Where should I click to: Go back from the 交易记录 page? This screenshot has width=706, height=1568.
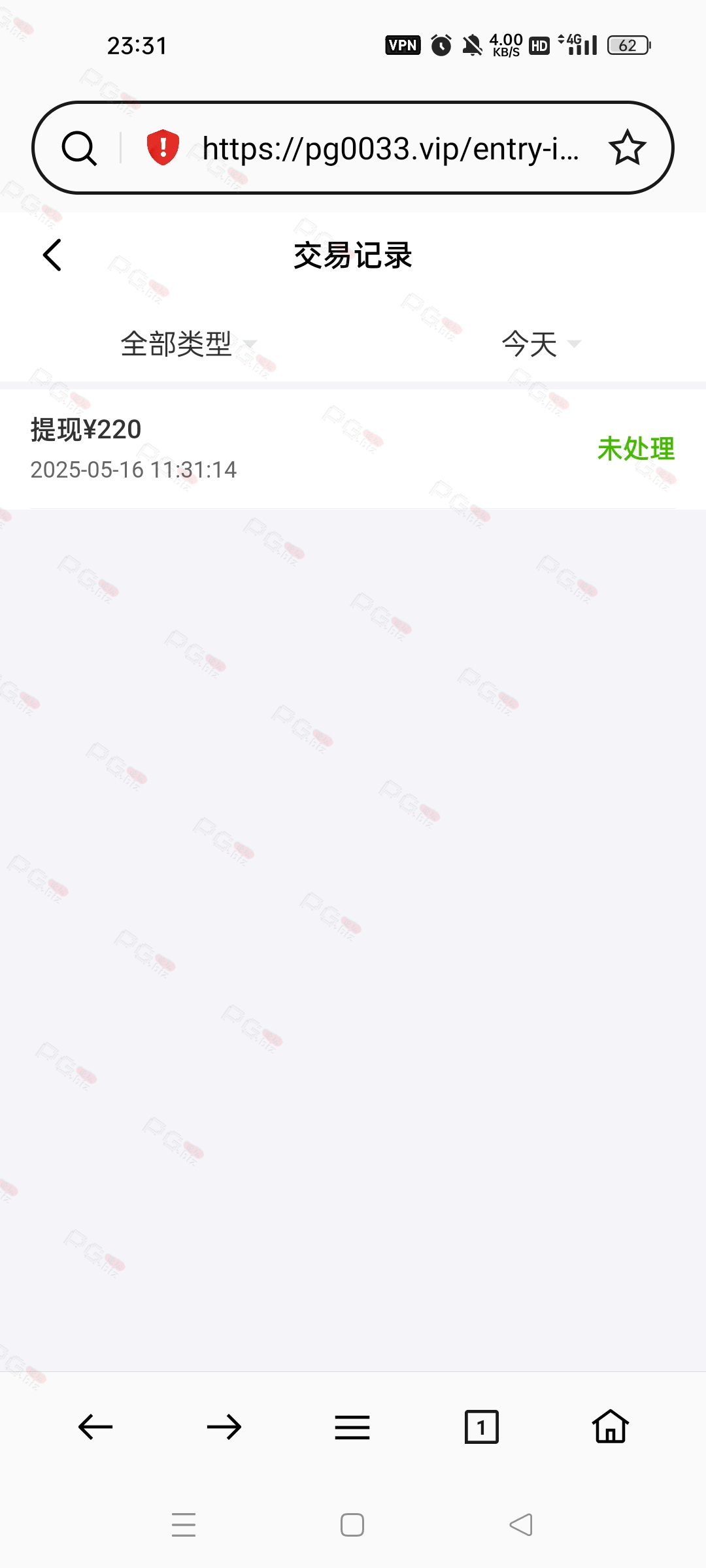pos(52,255)
